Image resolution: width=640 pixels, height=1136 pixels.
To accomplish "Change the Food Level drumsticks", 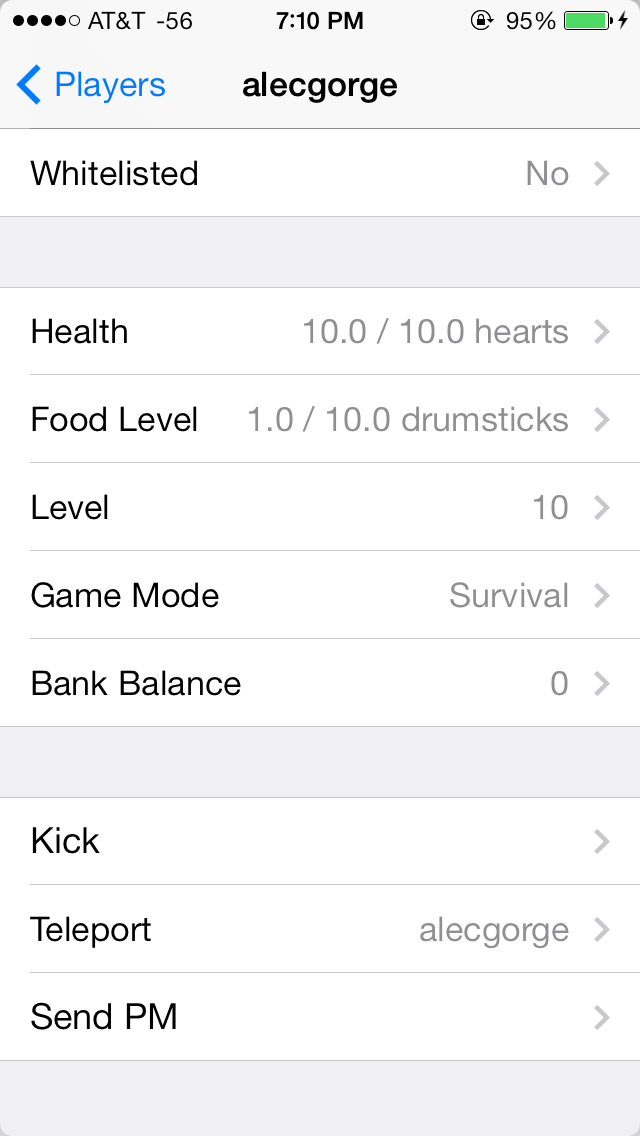I will pyautogui.click(x=320, y=420).
